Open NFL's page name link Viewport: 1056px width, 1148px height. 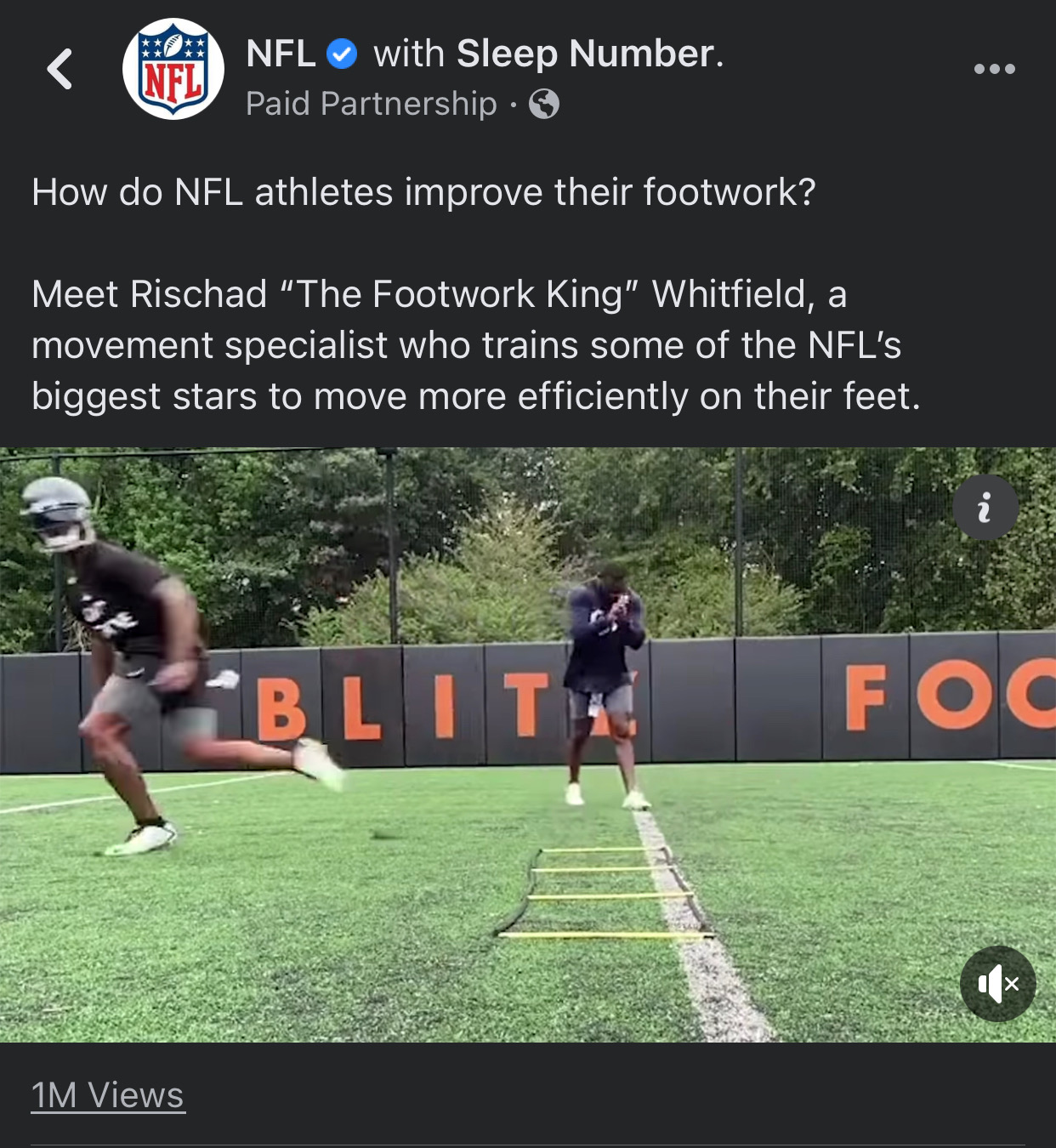pyautogui.click(x=281, y=54)
